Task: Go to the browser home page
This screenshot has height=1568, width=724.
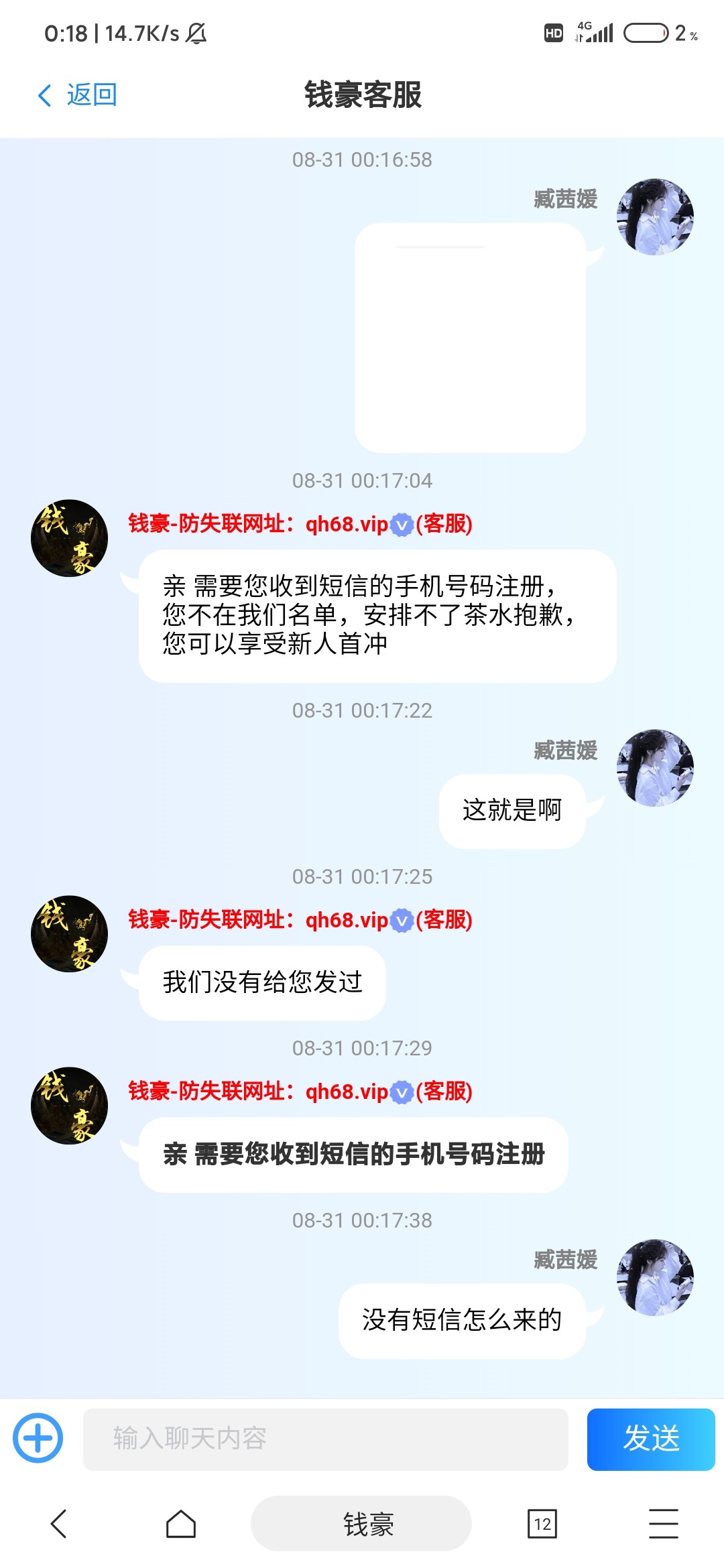Action: tap(180, 1524)
